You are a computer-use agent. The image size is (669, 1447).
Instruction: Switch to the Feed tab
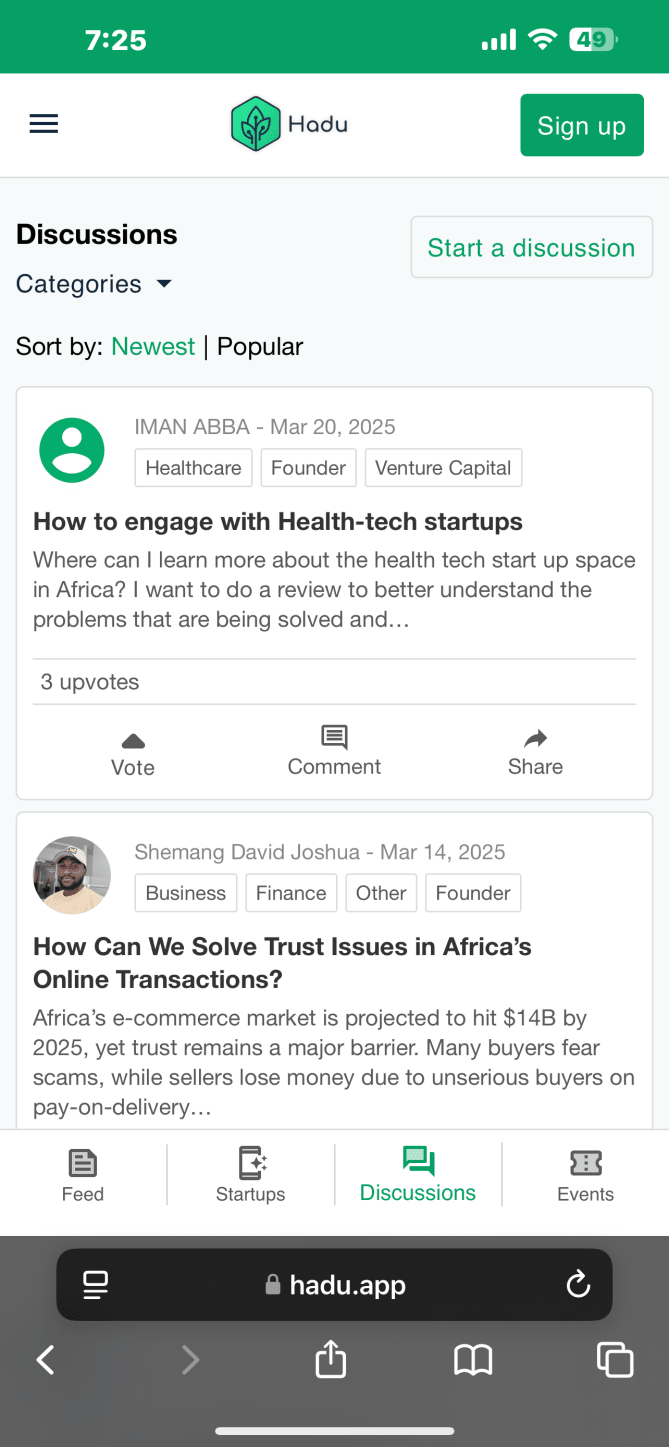pos(83,1177)
